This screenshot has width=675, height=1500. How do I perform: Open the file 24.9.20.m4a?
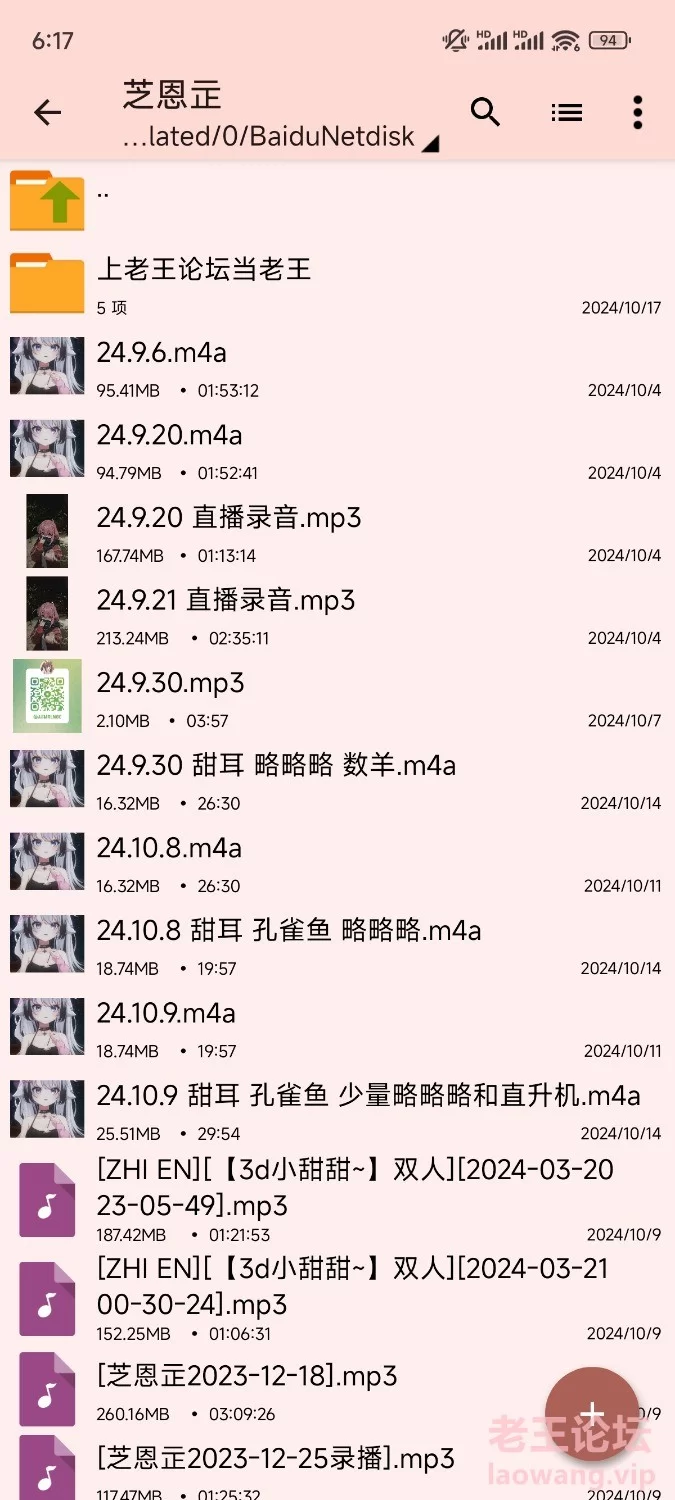pos(337,450)
